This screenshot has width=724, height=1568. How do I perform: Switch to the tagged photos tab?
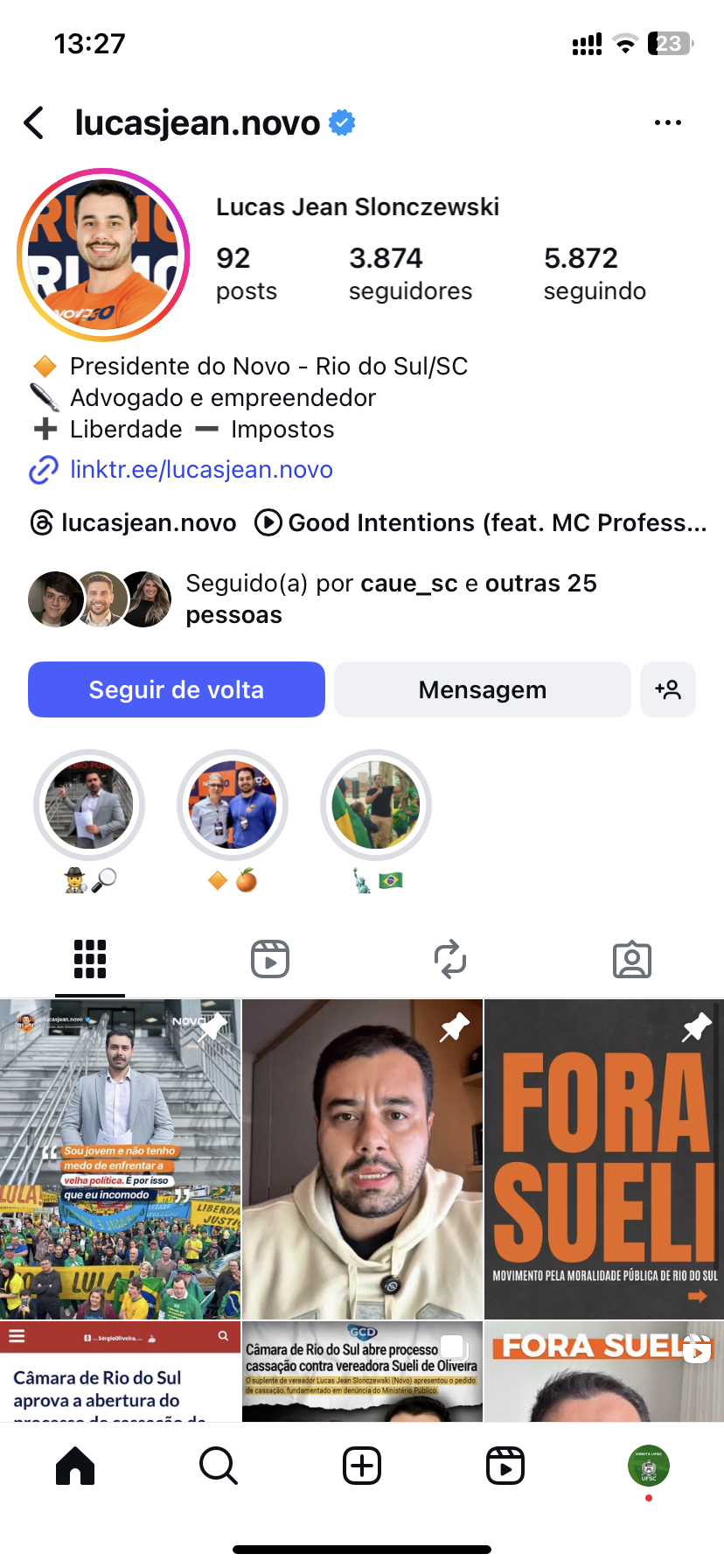[631, 960]
